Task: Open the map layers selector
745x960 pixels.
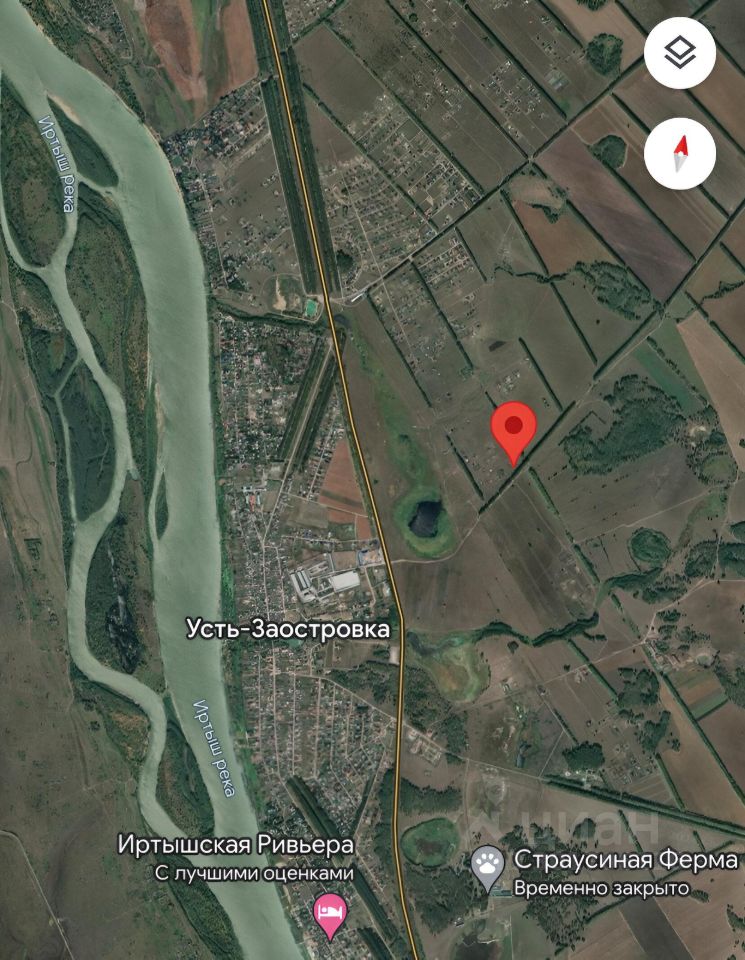Action: click(x=680, y=53)
